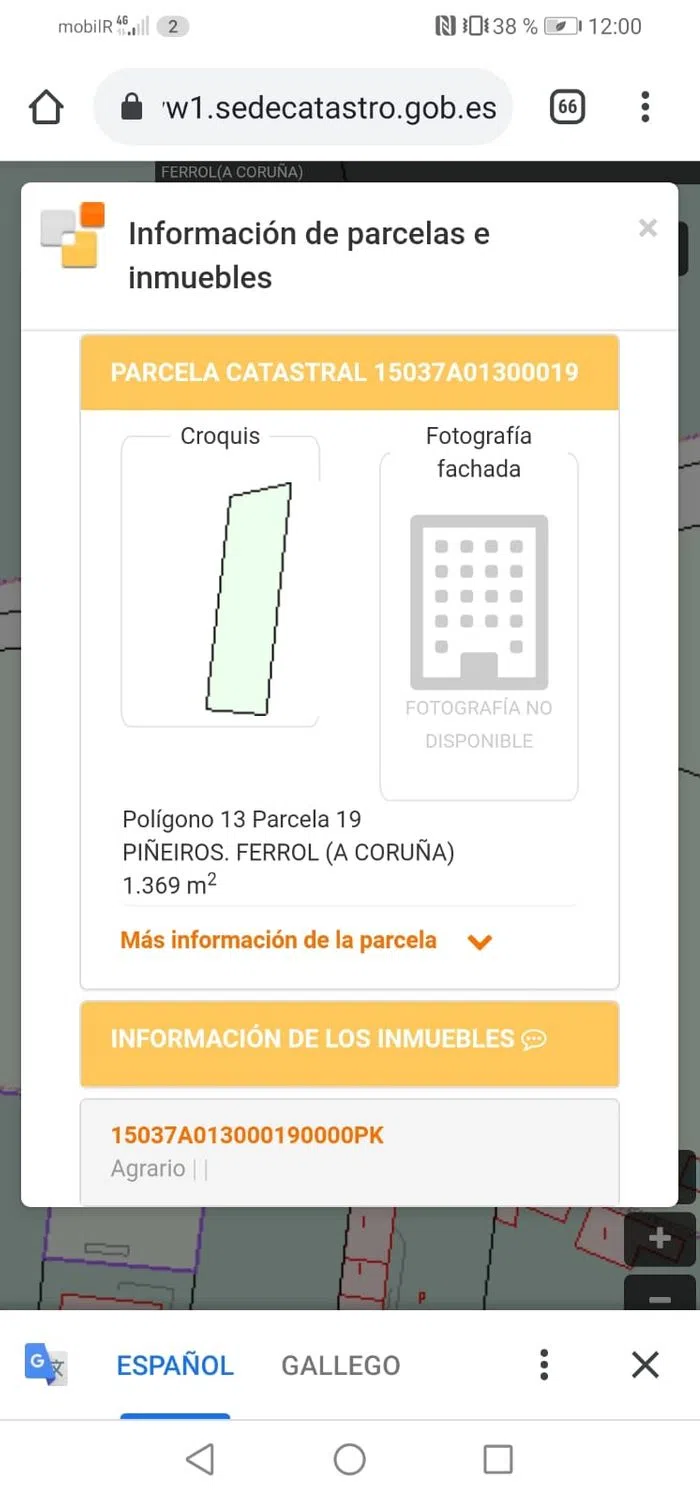Close the parcel information dialog
This screenshot has height=1500, width=700.
(x=648, y=228)
